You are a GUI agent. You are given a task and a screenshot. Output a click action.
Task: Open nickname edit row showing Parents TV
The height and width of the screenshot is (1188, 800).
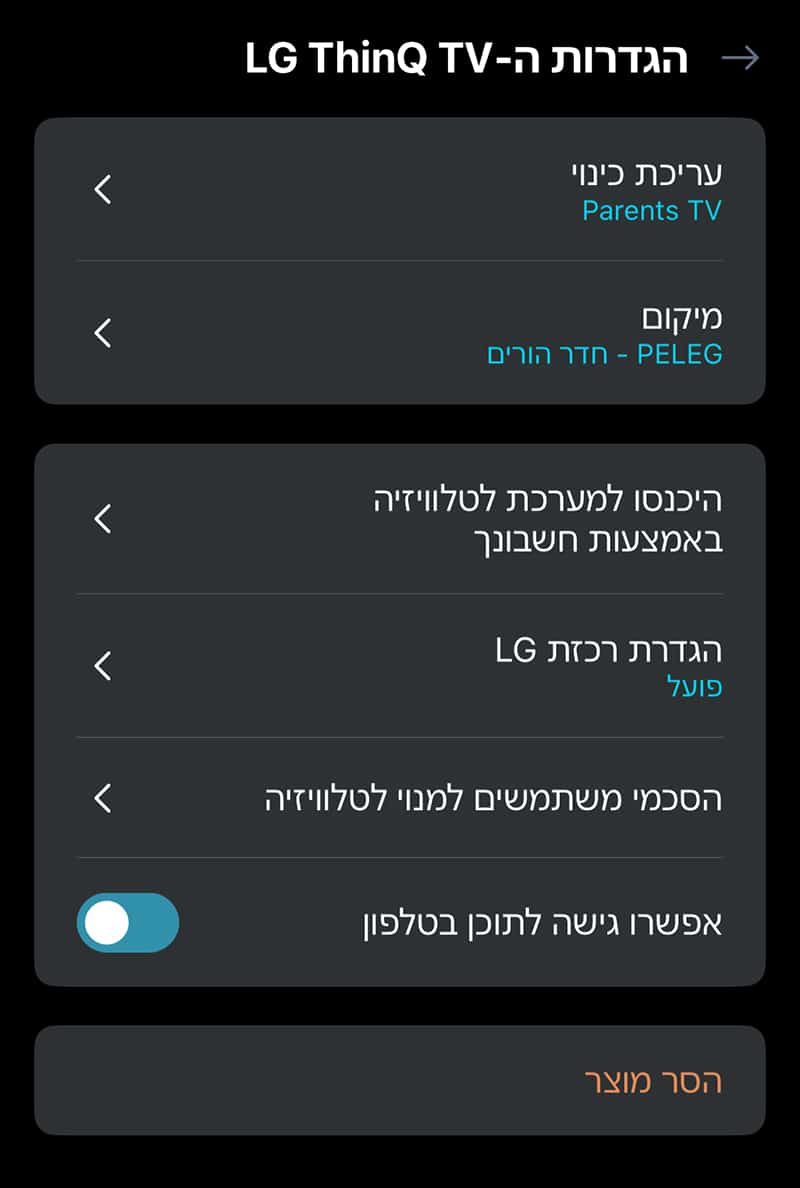[400, 190]
